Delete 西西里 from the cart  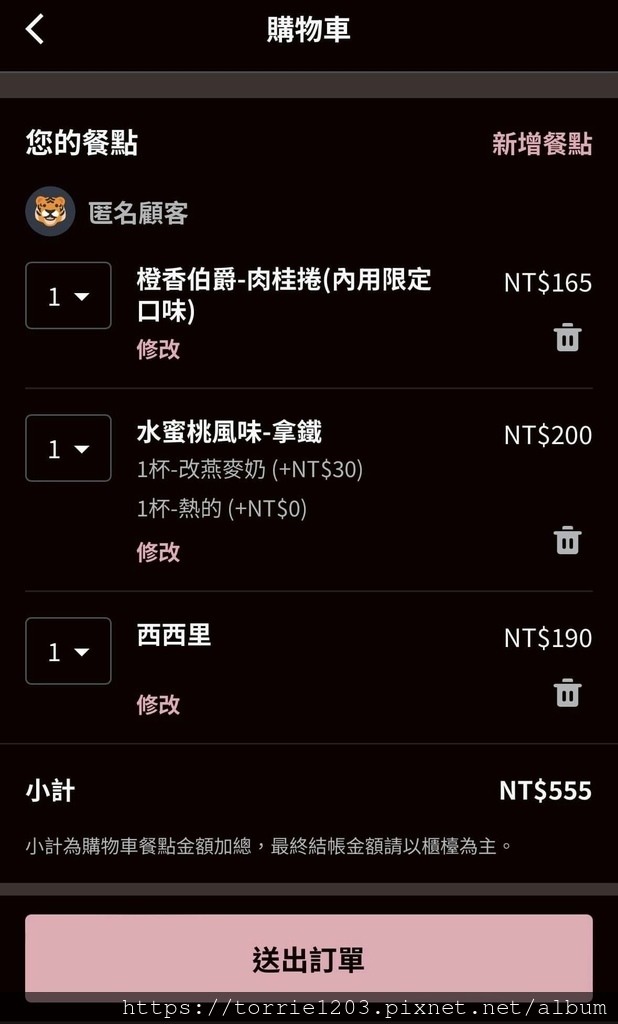pyautogui.click(x=567, y=693)
